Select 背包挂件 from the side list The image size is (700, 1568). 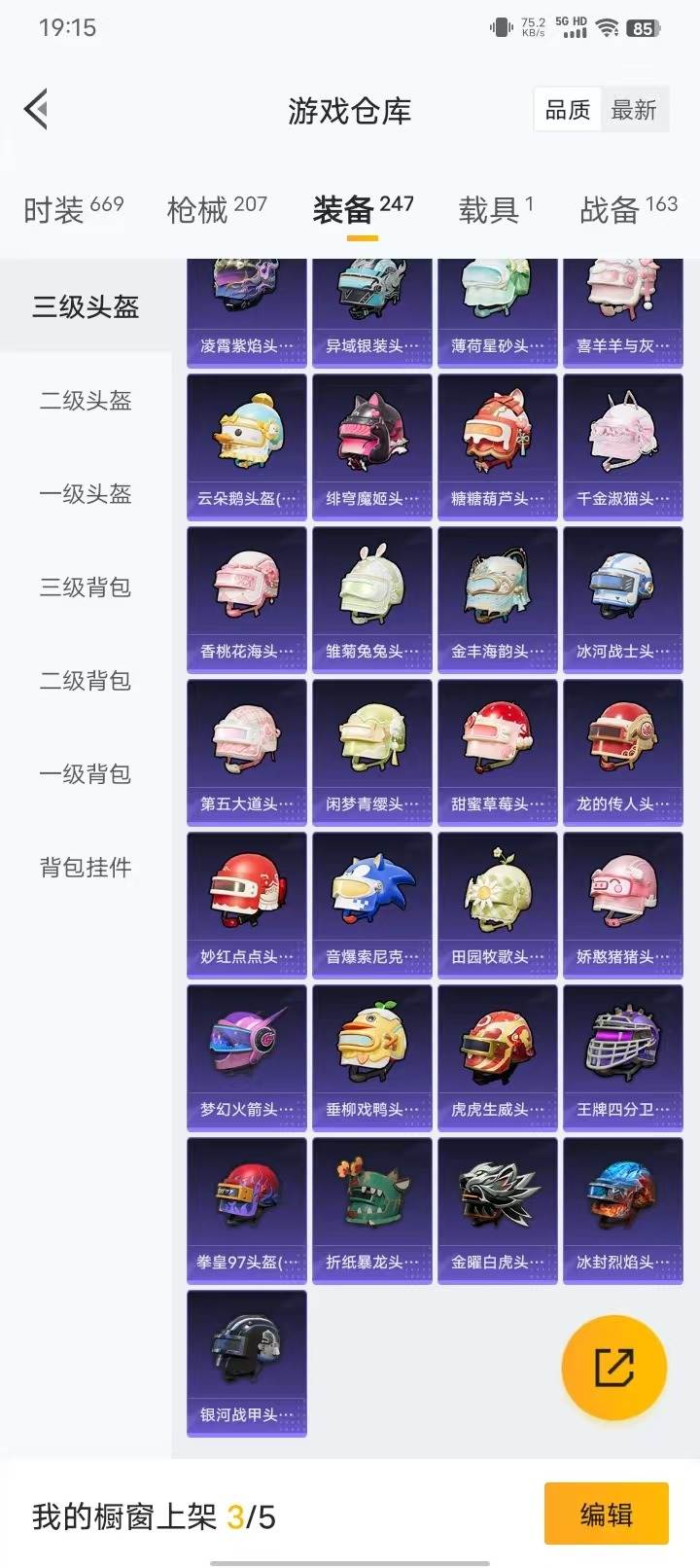85,868
